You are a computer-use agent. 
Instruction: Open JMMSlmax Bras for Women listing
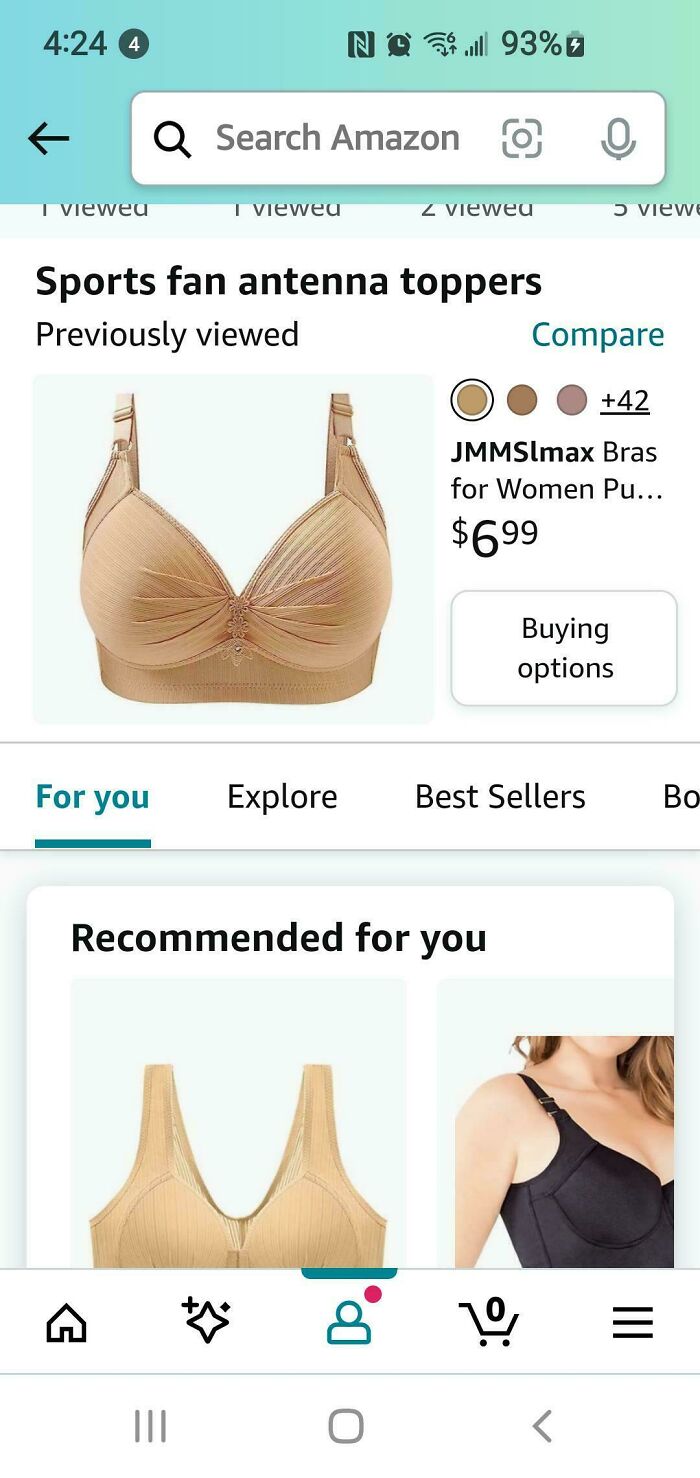click(x=553, y=470)
